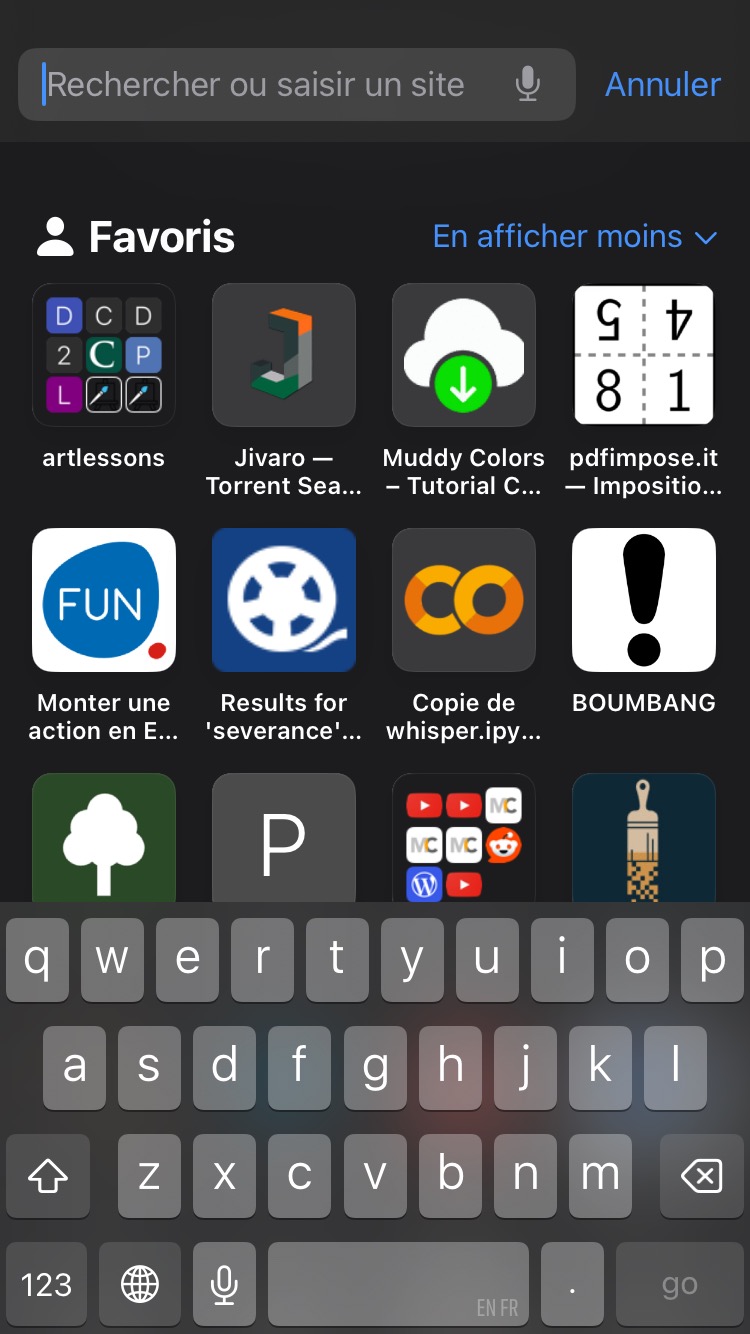This screenshot has width=750, height=1334.
Task: Open the green tree icon favorite
Action: [104, 838]
